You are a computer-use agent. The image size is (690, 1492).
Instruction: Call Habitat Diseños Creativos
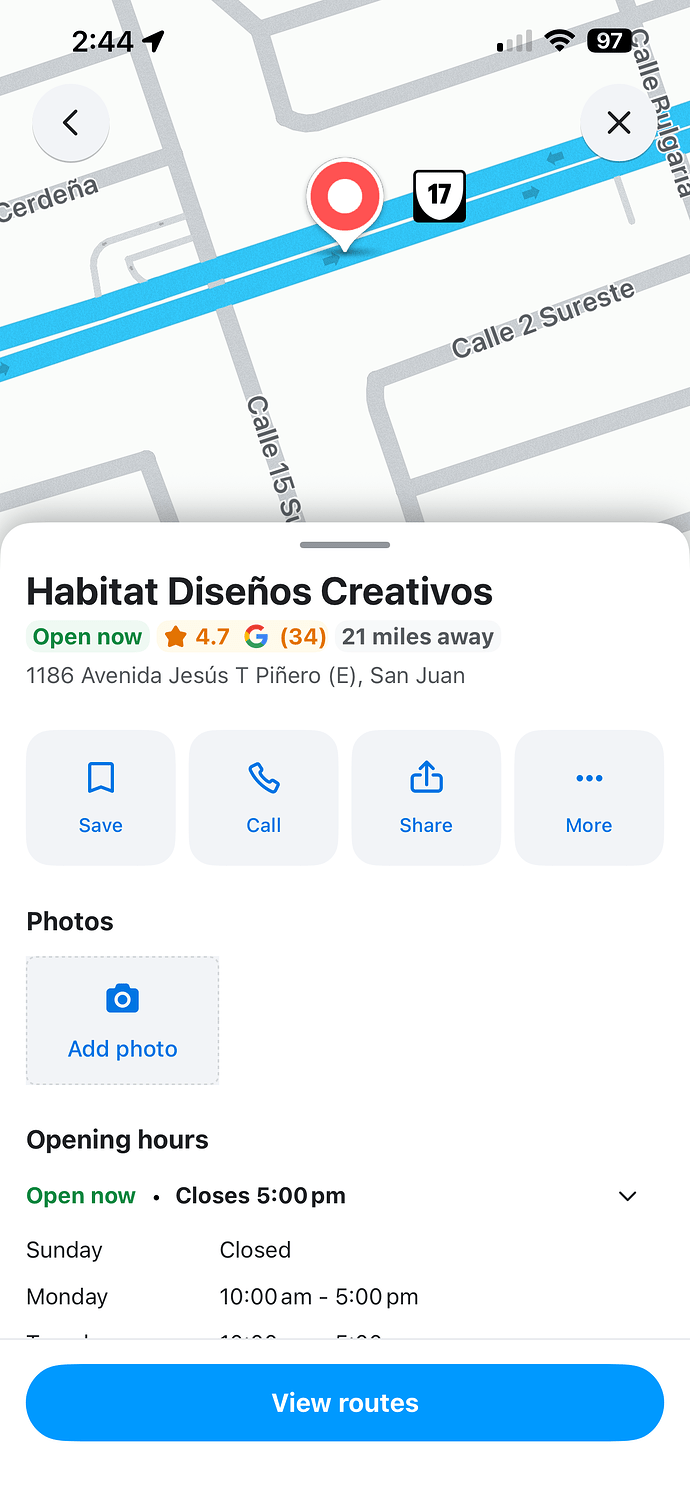coord(264,797)
